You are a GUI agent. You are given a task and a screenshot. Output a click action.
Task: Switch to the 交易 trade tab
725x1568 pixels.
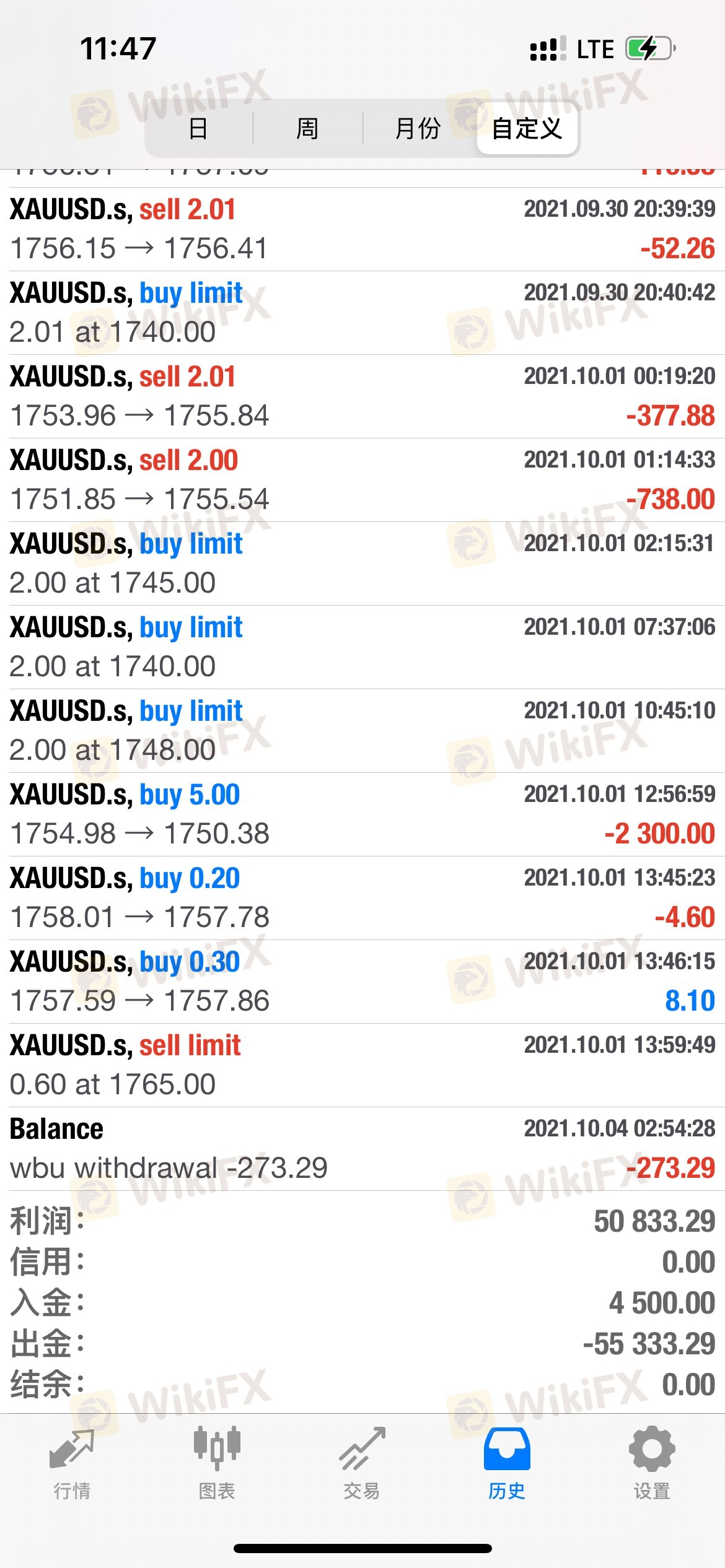tap(362, 1464)
